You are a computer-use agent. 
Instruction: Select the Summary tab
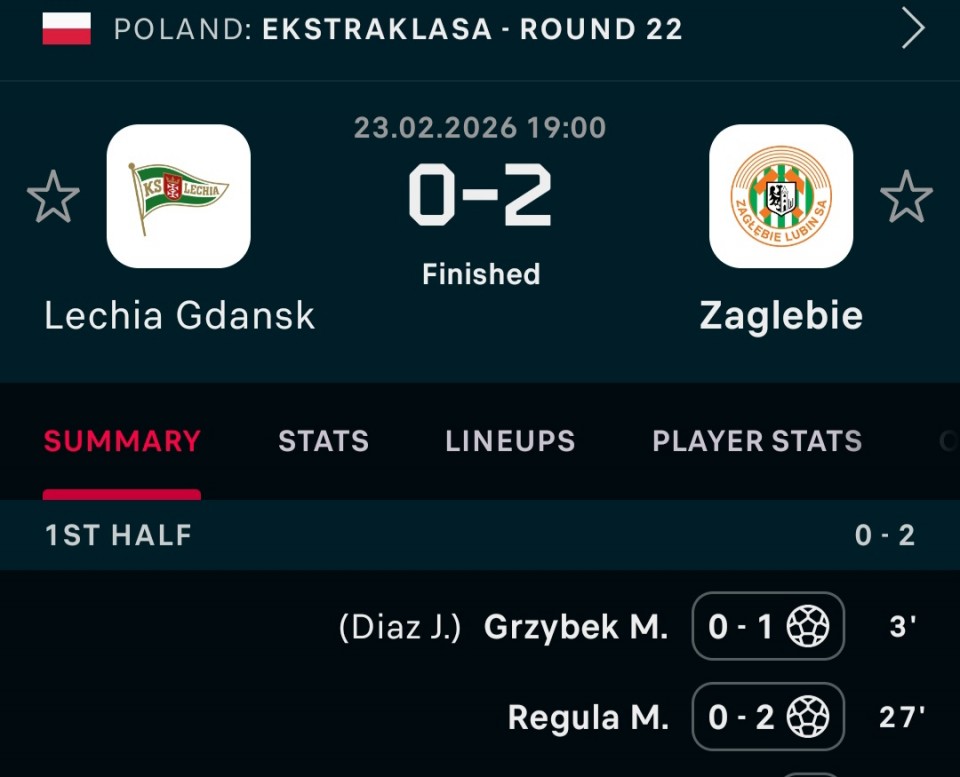pos(122,441)
